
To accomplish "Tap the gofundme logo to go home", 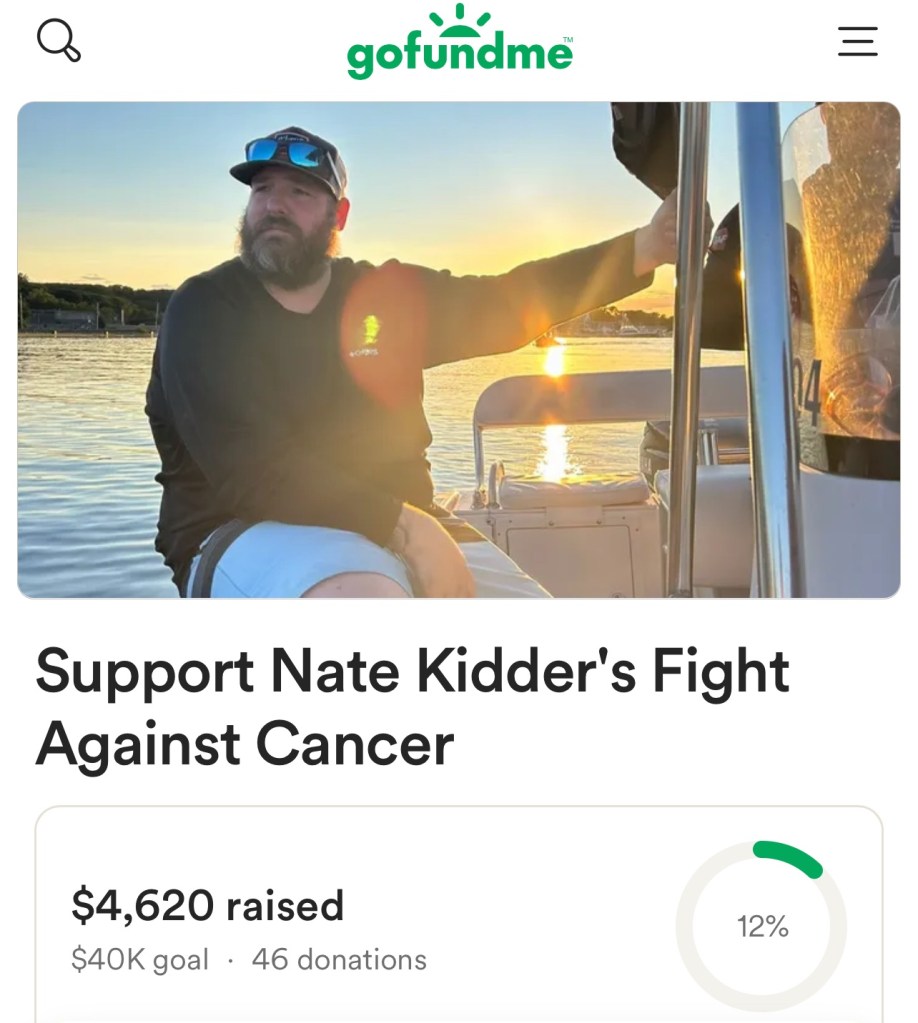I will (x=460, y=44).
